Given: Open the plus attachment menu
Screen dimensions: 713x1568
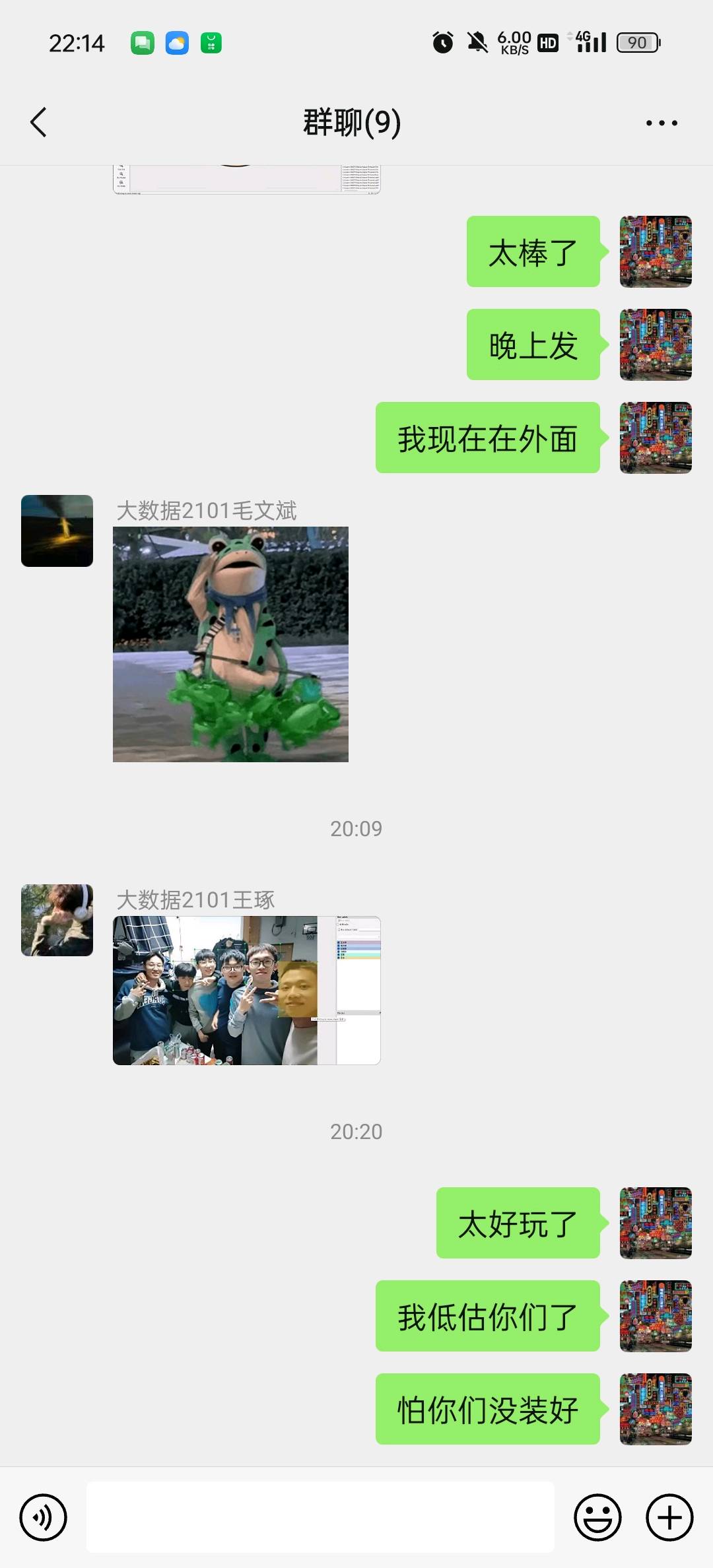Looking at the screenshot, I should (669, 1517).
